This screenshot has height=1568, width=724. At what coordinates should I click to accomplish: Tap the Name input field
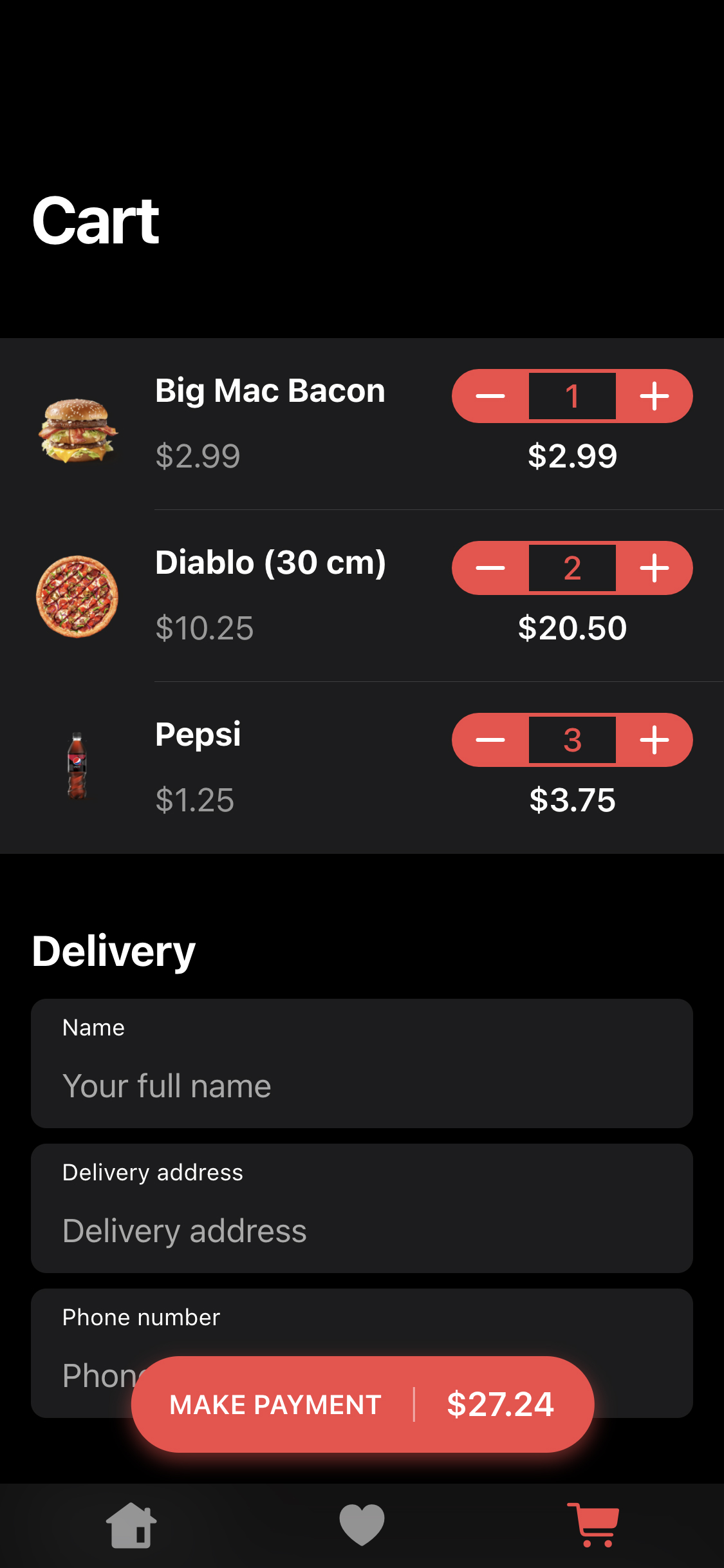point(362,1085)
